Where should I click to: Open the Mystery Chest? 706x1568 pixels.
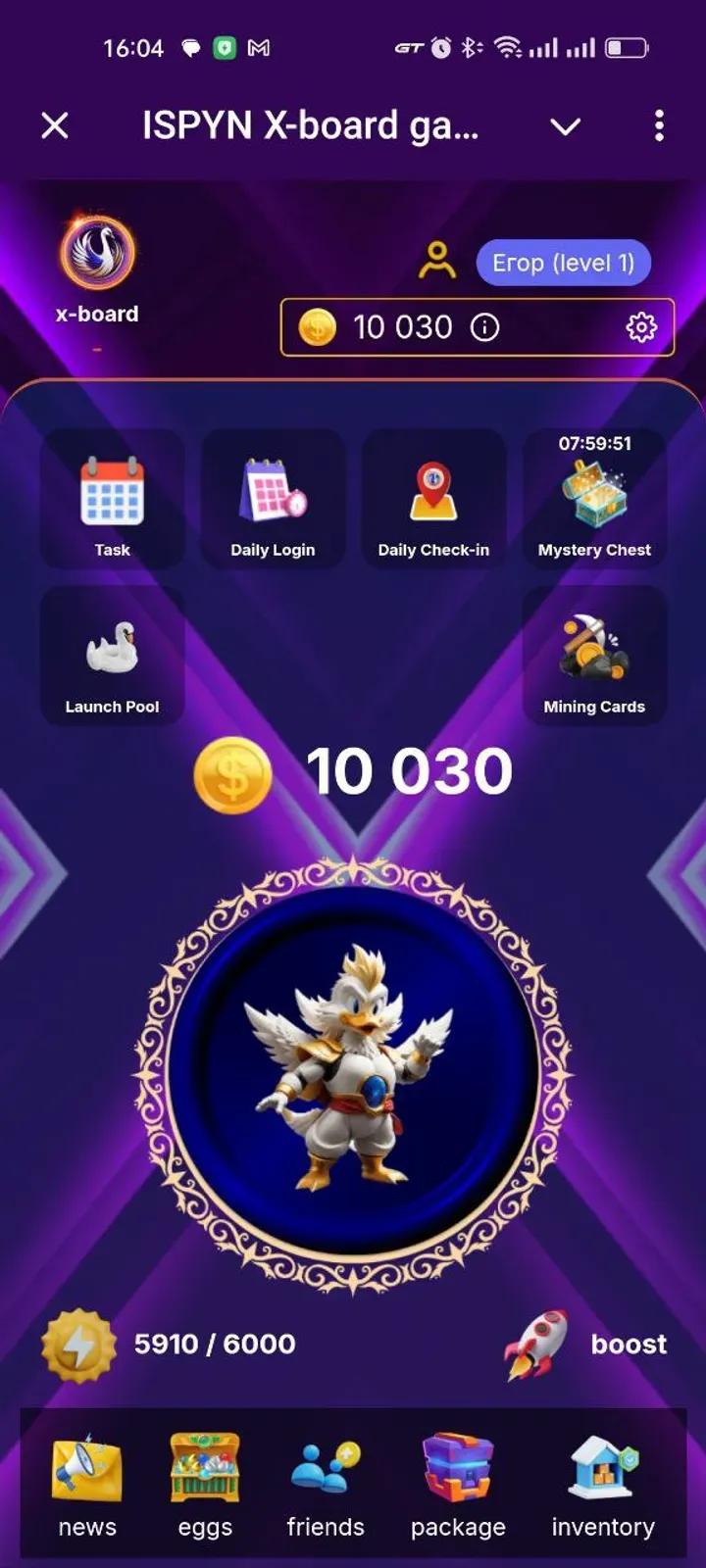[594, 499]
